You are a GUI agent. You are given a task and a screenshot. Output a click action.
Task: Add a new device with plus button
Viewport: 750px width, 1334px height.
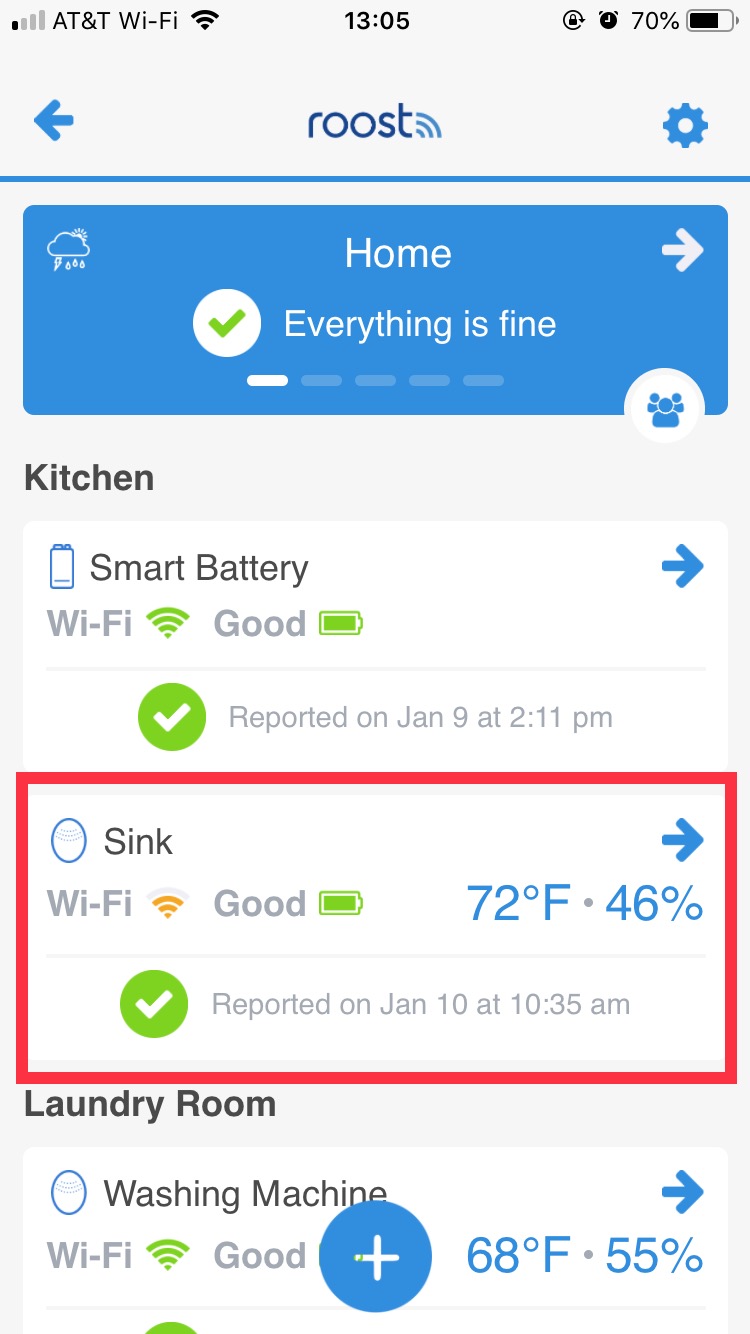pyautogui.click(x=376, y=1257)
